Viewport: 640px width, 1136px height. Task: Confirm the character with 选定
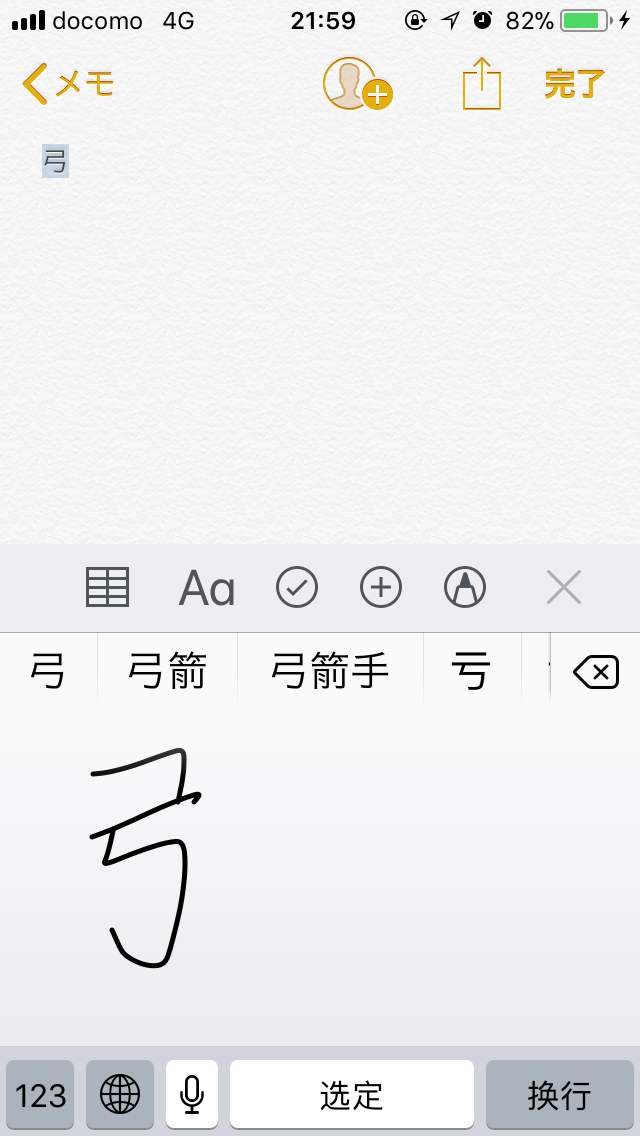pyautogui.click(x=352, y=1094)
